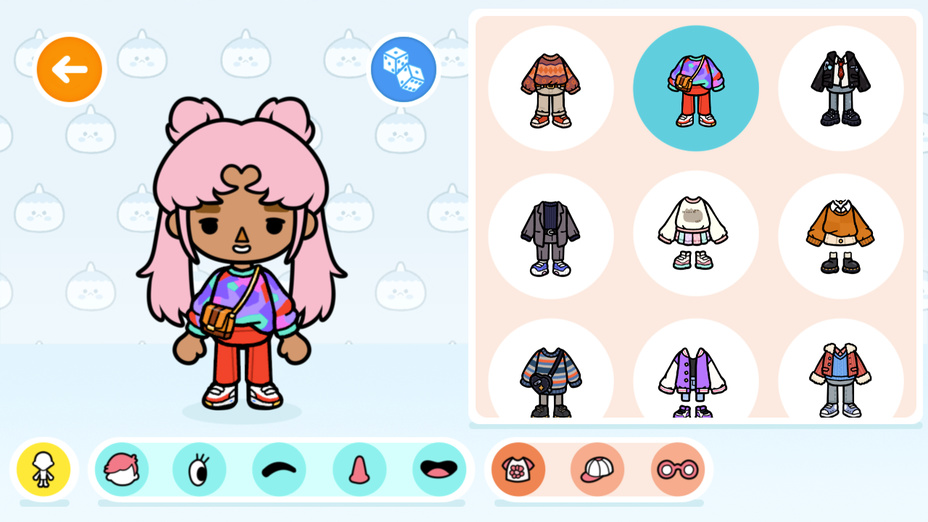Screen dimensions: 928x522
Task: Randomize the character with the dice button
Action: (404, 69)
